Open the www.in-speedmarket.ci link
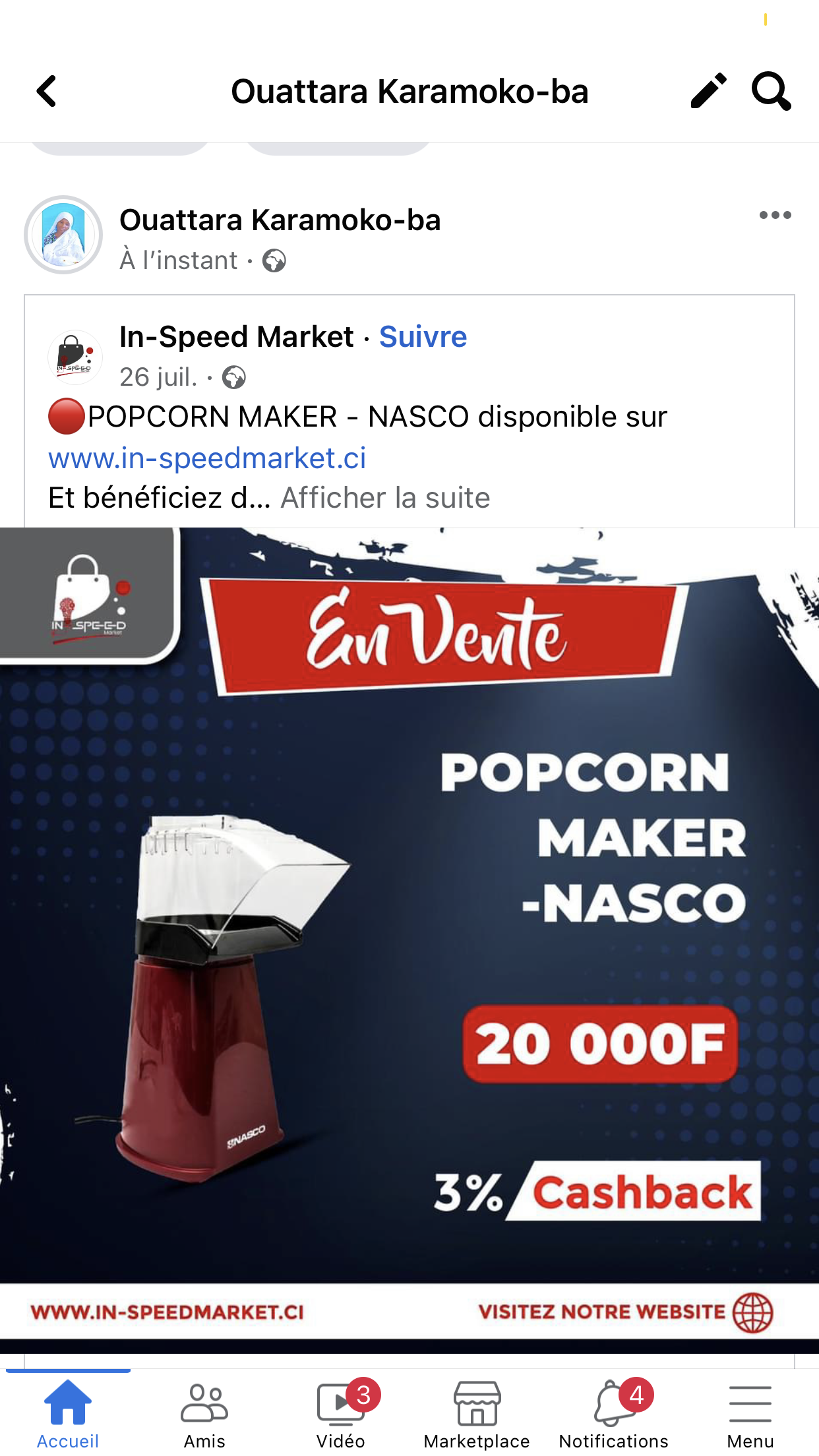The image size is (819, 1456). 207,458
